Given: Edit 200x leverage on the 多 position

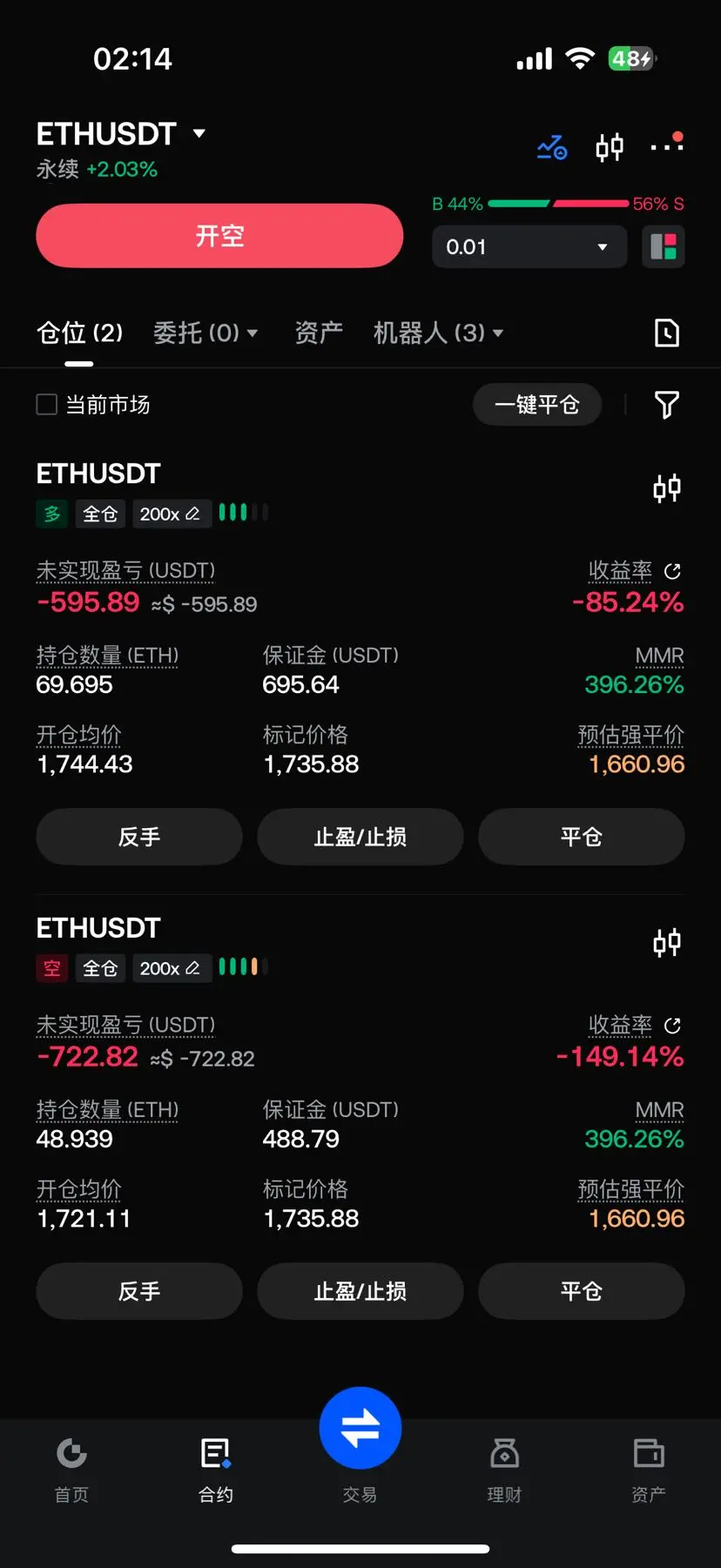Looking at the screenshot, I should 171,514.
